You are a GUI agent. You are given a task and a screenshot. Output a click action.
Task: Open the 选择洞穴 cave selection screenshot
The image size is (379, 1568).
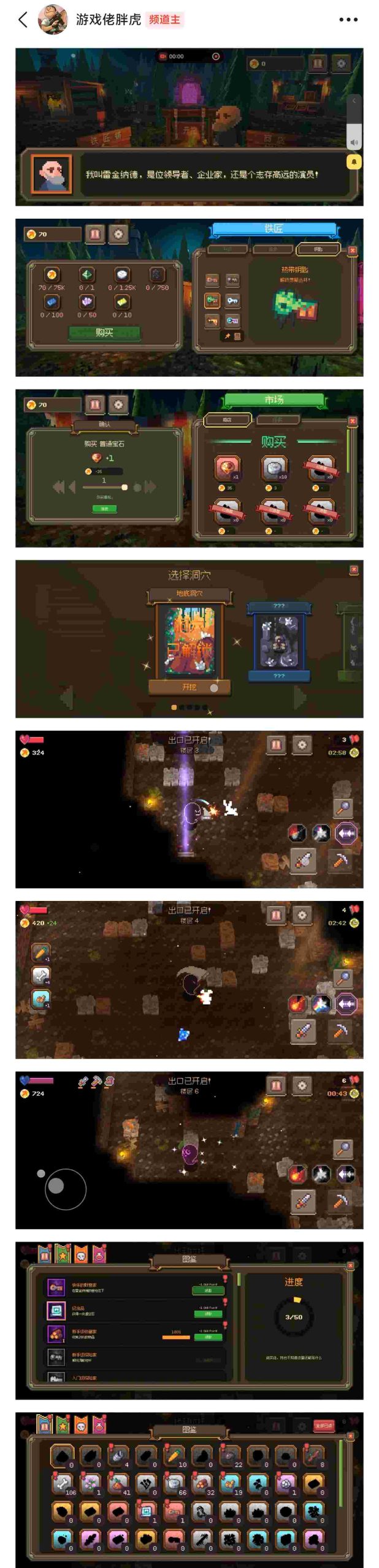coord(189,639)
